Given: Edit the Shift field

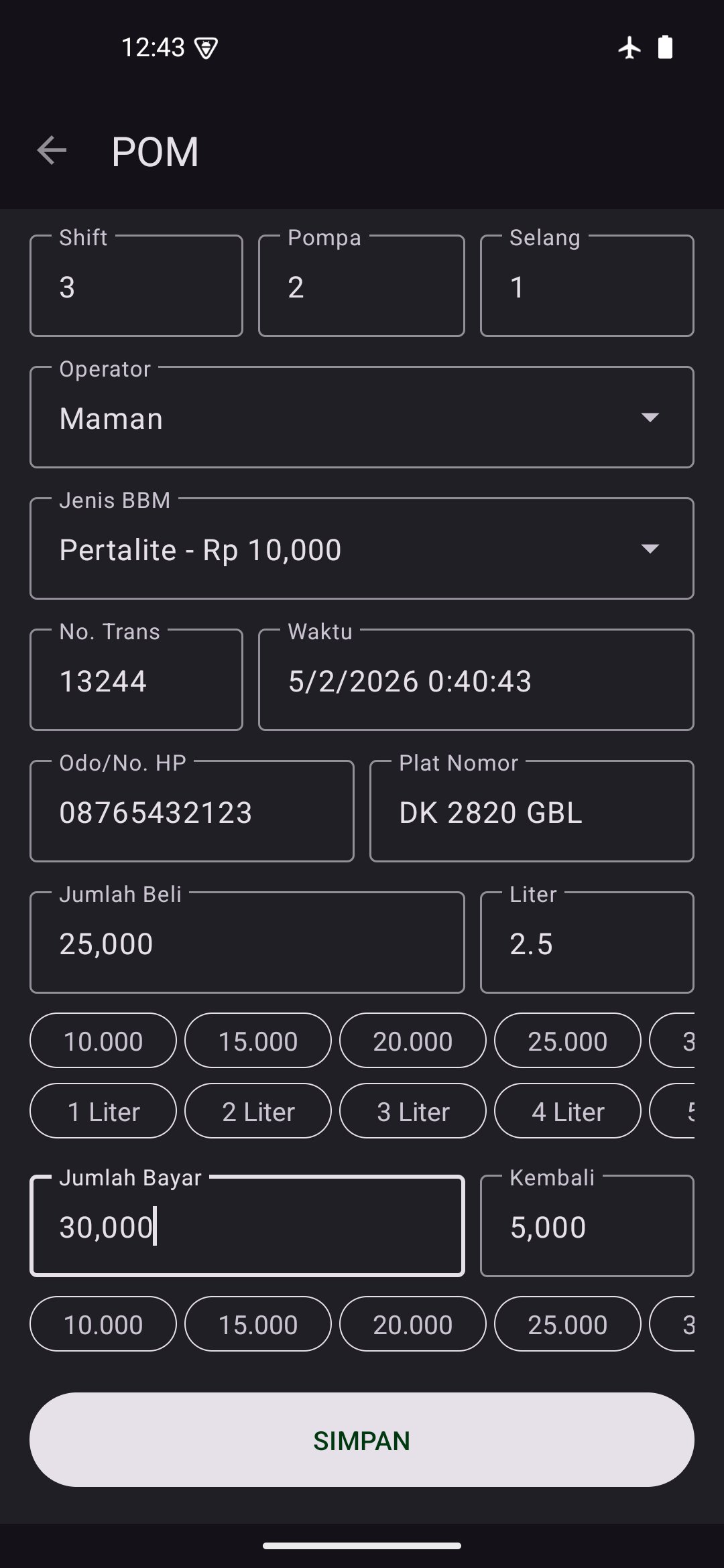Looking at the screenshot, I should [x=136, y=286].
